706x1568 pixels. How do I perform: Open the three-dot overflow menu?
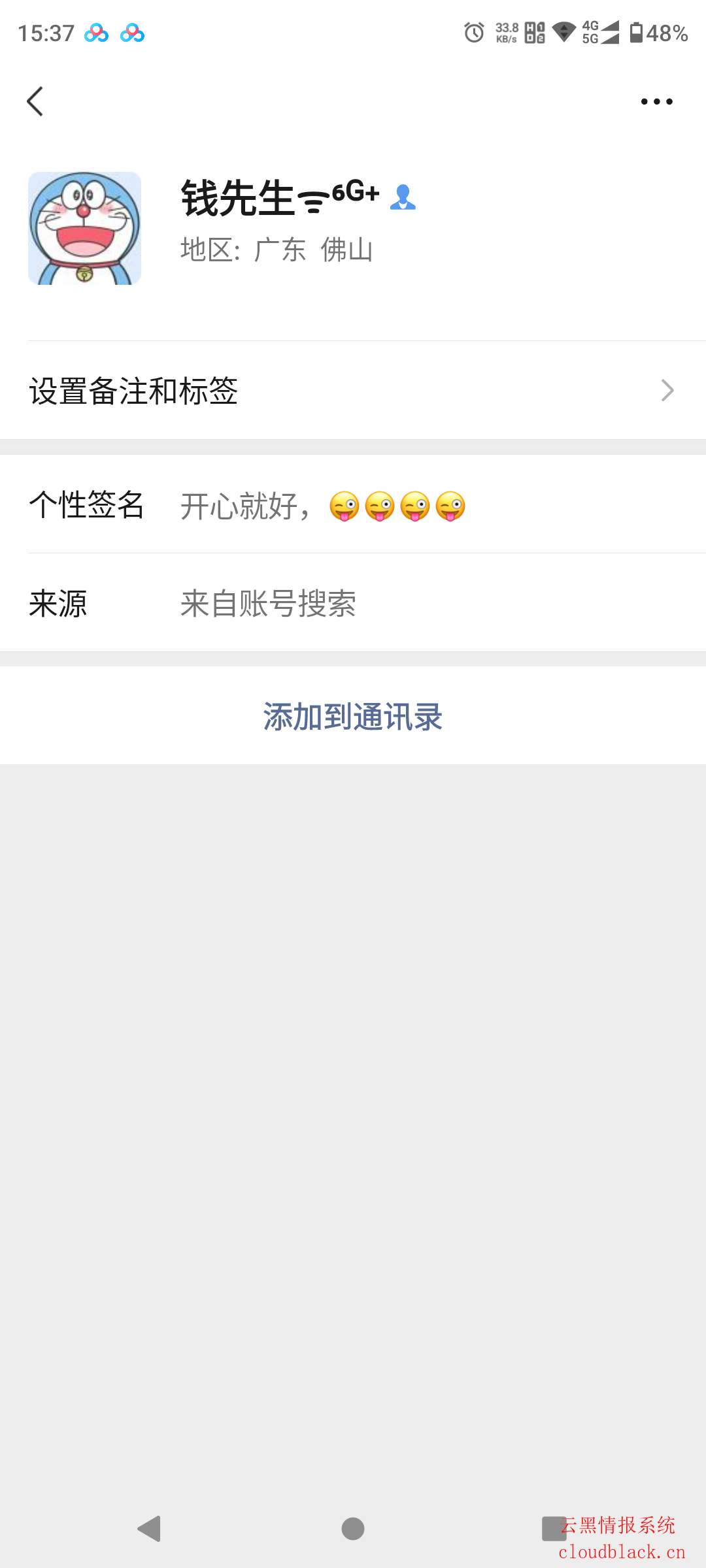656,101
